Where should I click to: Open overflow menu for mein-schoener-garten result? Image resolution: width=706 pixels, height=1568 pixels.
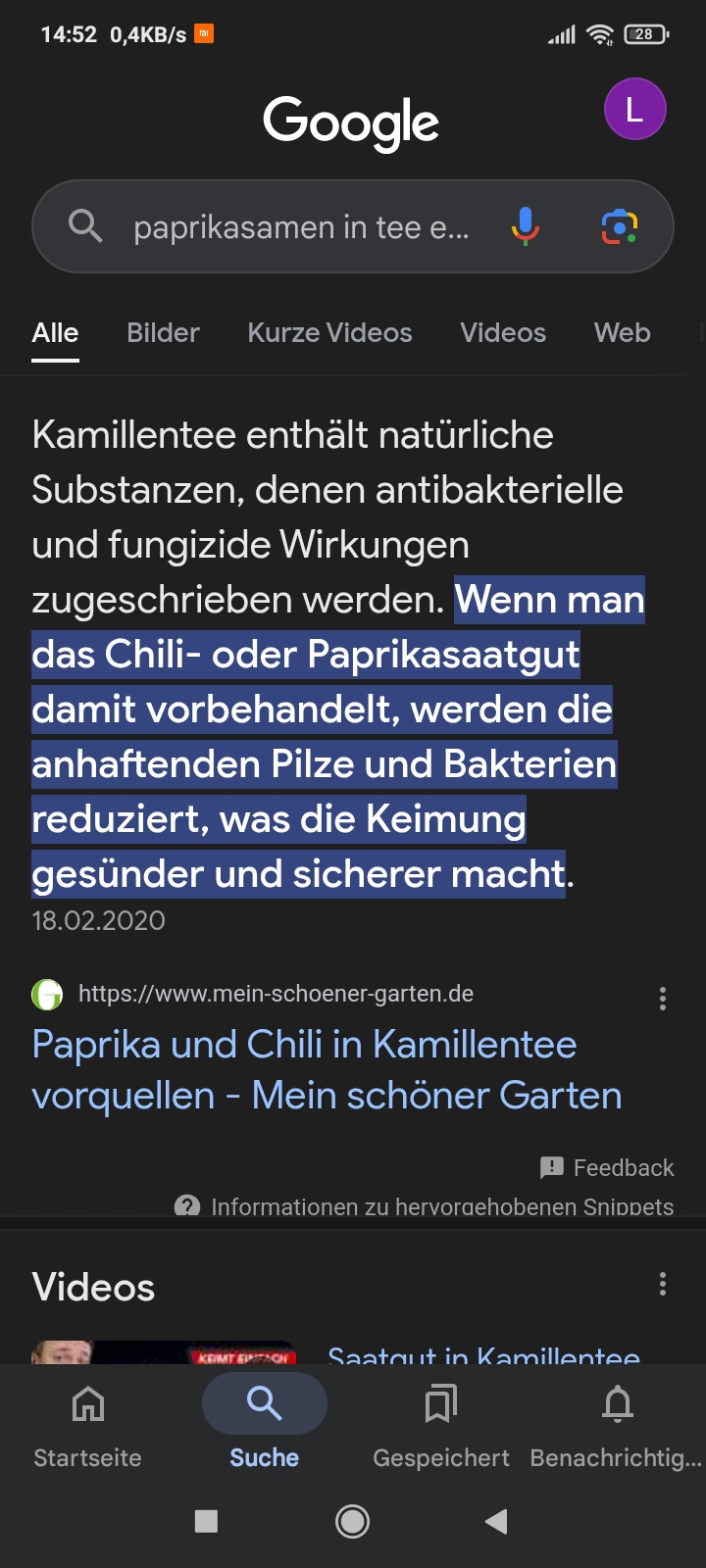click(x=663, y=999)
